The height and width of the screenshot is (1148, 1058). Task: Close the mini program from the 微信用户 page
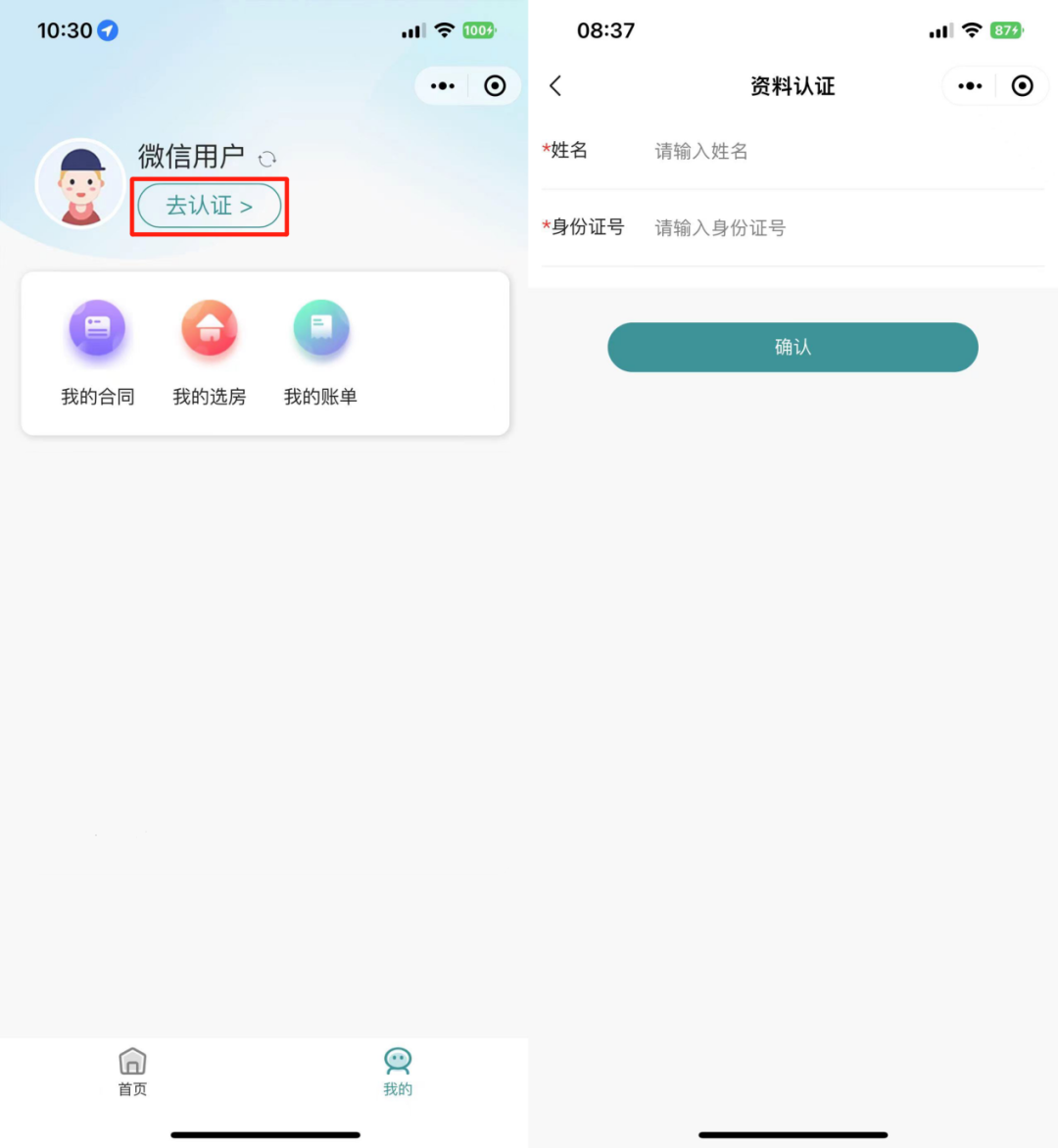point(495,86)
